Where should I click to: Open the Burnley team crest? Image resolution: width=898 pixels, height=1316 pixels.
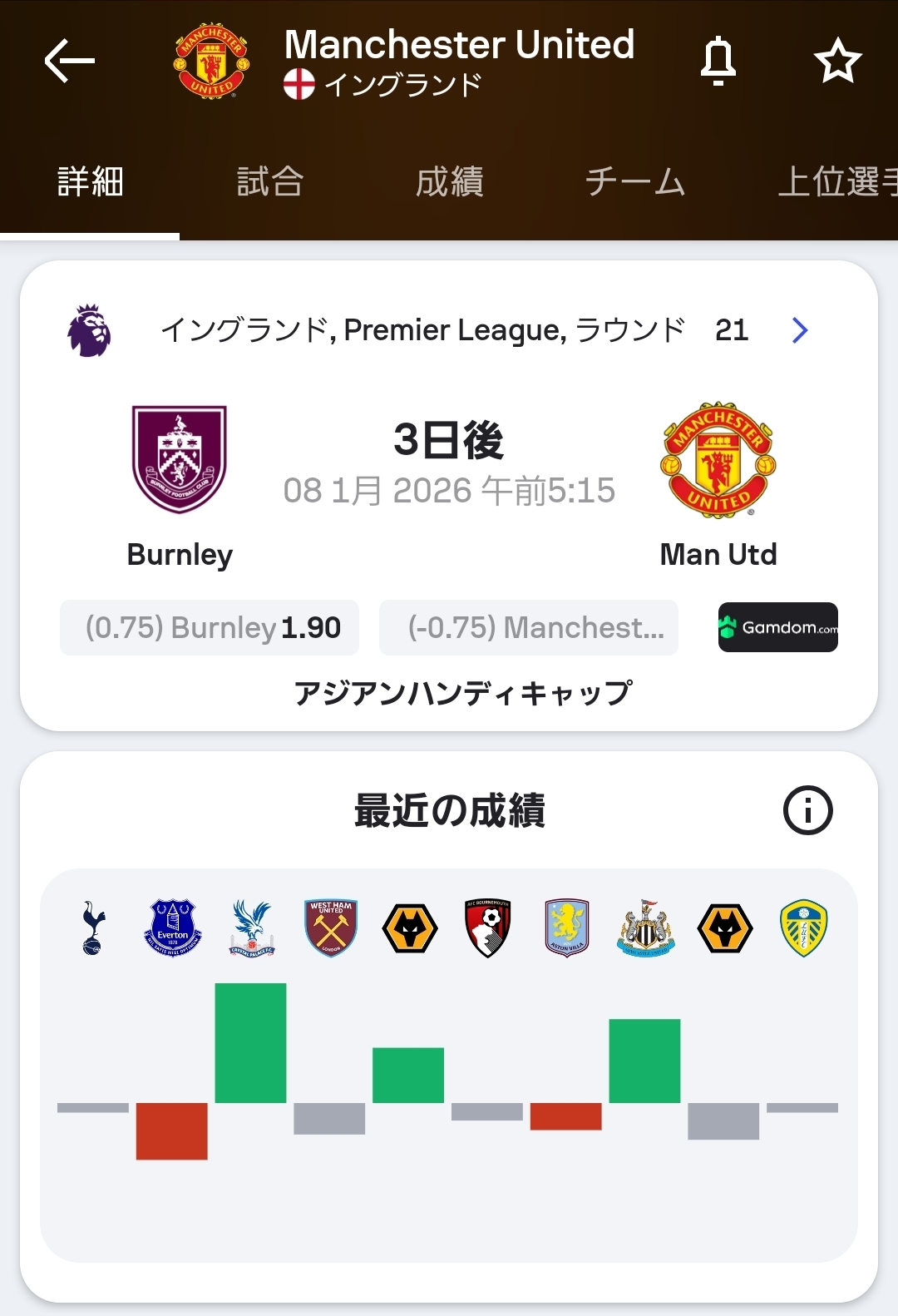tap(180, 459)
